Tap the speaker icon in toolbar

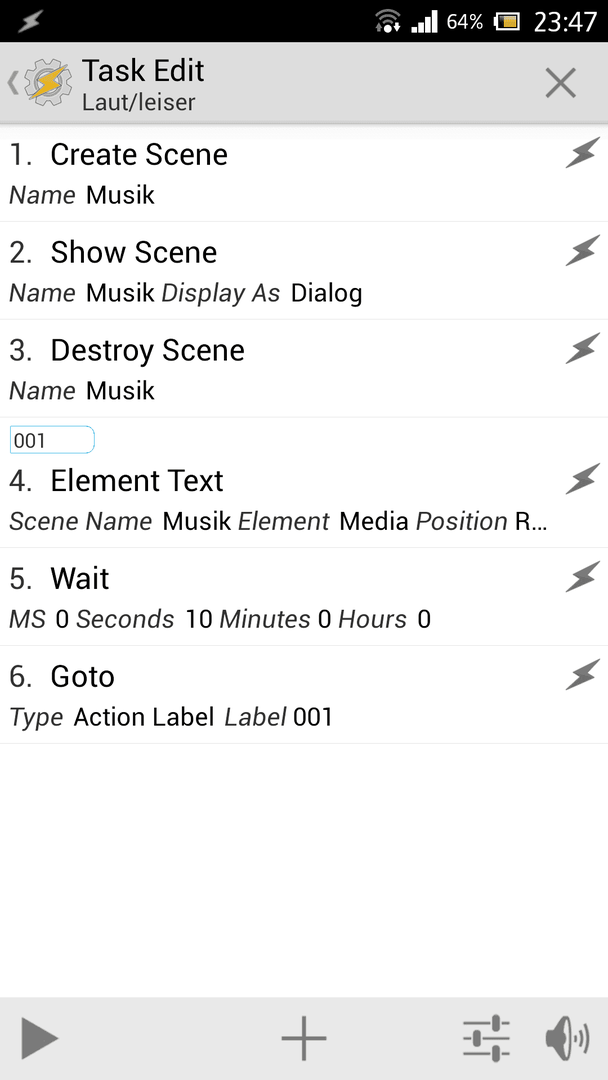567,1038
